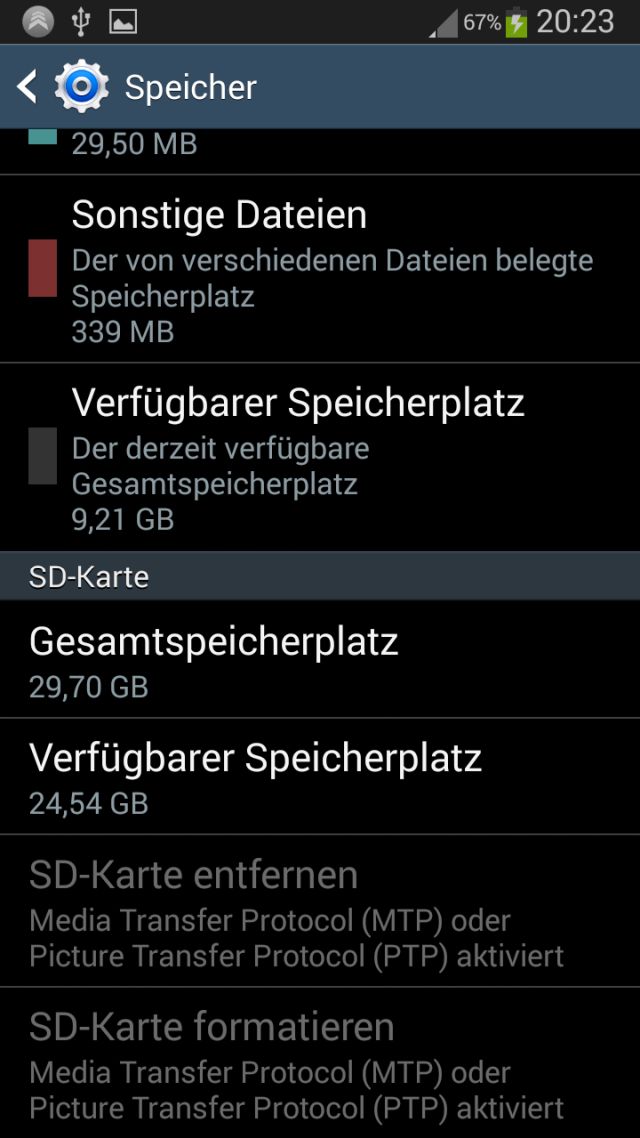Select the SD-Karte formatieren option

tap(320, 1063)
